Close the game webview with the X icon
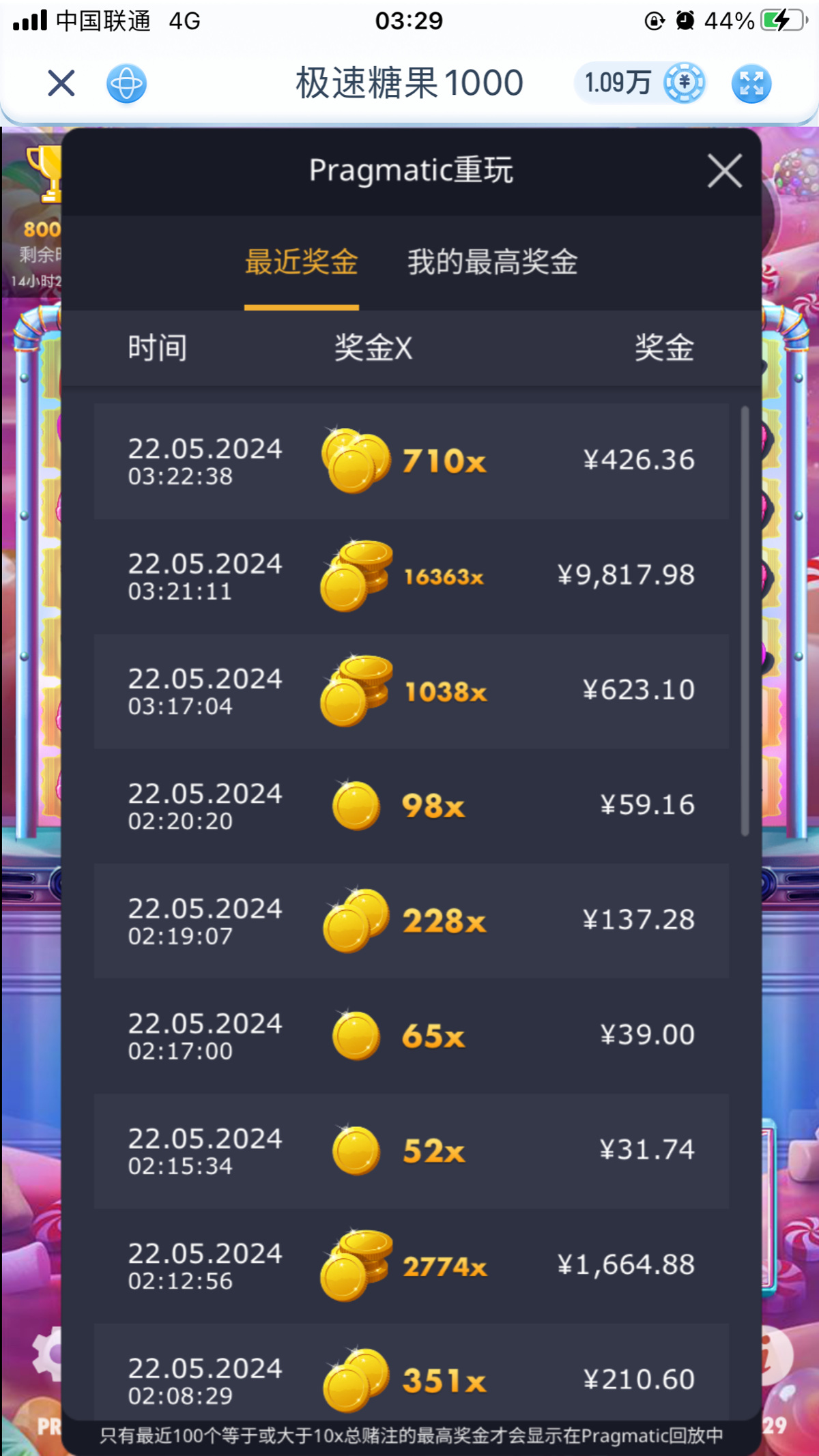Screen dimensions: 819x1456 tap(61, 83)
